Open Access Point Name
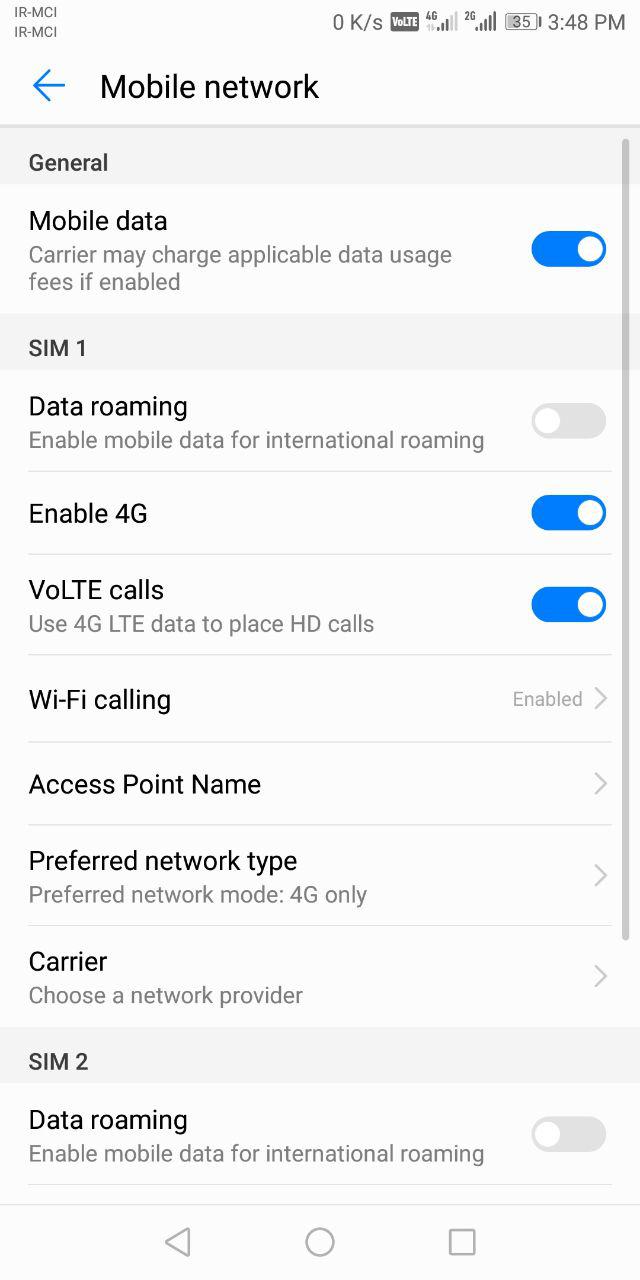The width and height of the screenshot is (640, 1280). [320, 784]
